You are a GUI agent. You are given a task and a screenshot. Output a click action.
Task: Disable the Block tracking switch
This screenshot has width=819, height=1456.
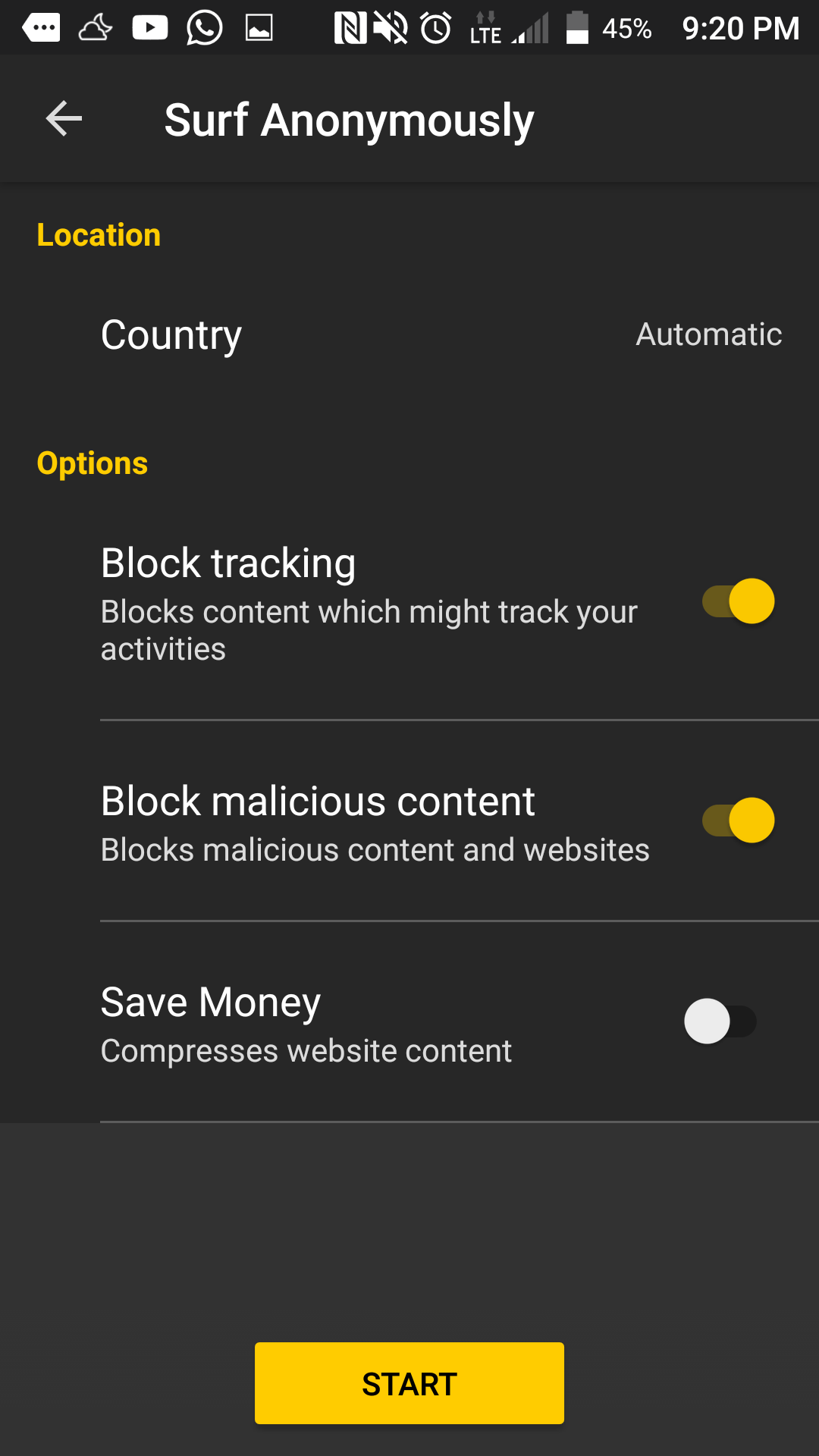click(738, 601)
